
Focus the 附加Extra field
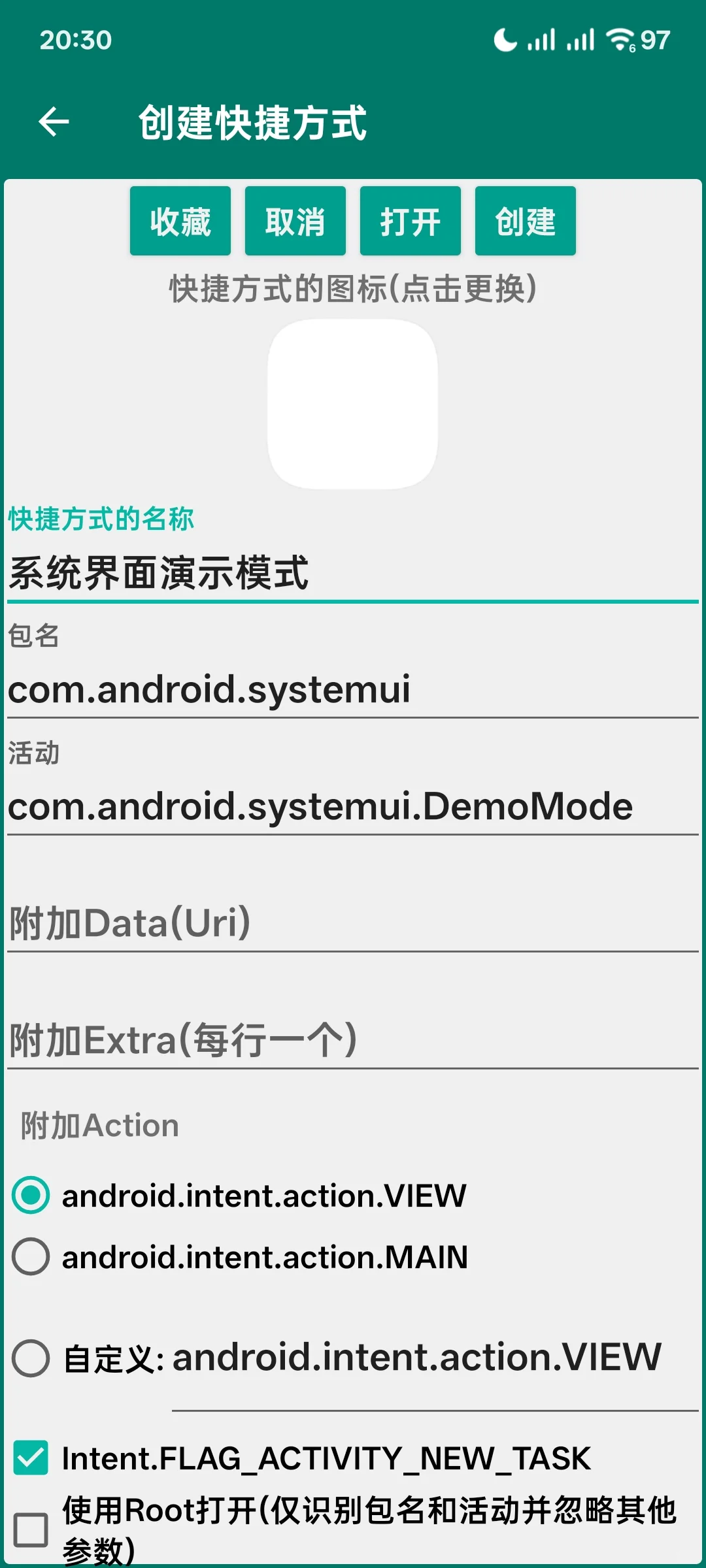pos(353,1040)
